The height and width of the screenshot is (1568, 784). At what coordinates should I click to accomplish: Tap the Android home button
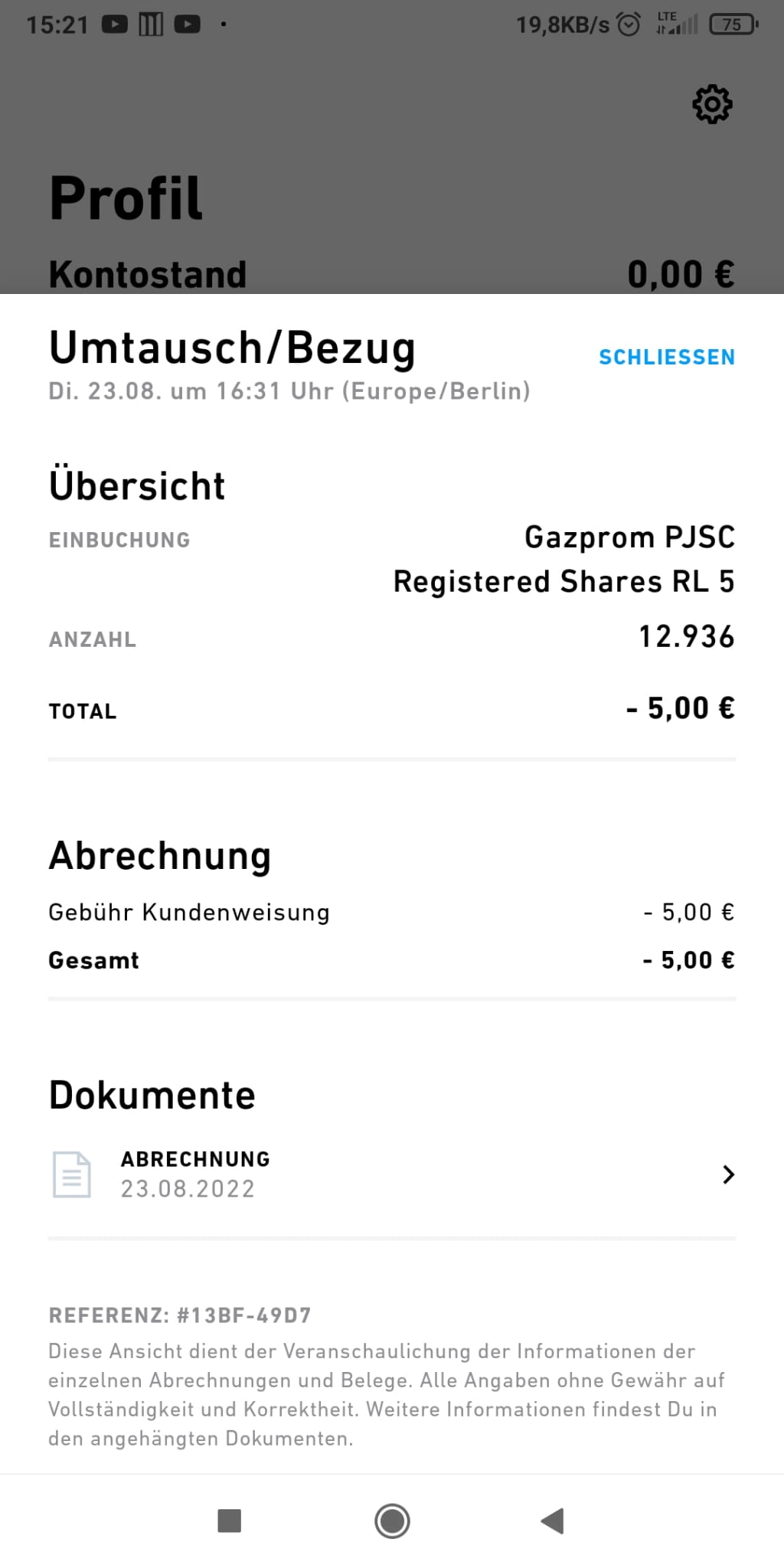pos(392,1522)
